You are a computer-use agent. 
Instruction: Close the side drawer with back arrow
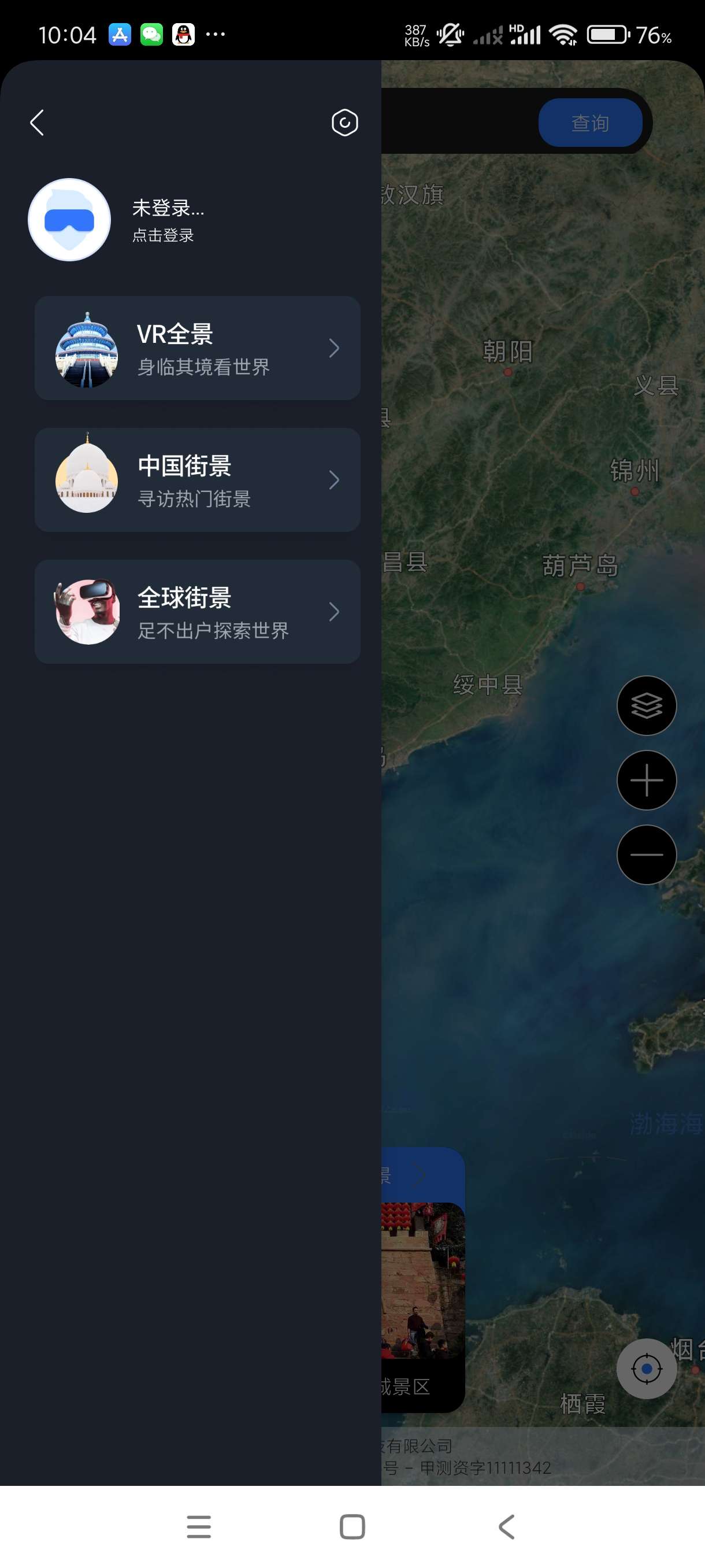(37, 123)
